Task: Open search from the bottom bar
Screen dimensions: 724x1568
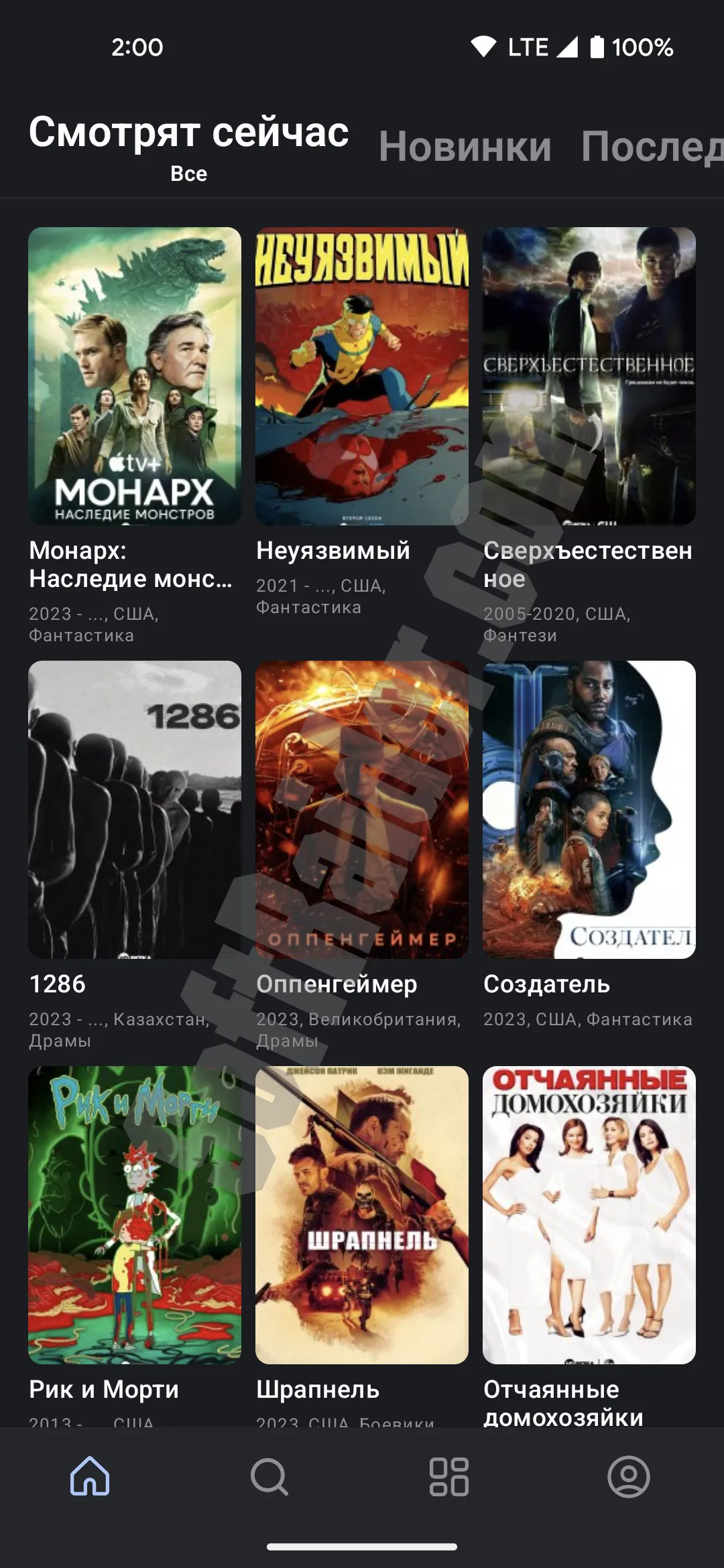Action: (269, 1476)
